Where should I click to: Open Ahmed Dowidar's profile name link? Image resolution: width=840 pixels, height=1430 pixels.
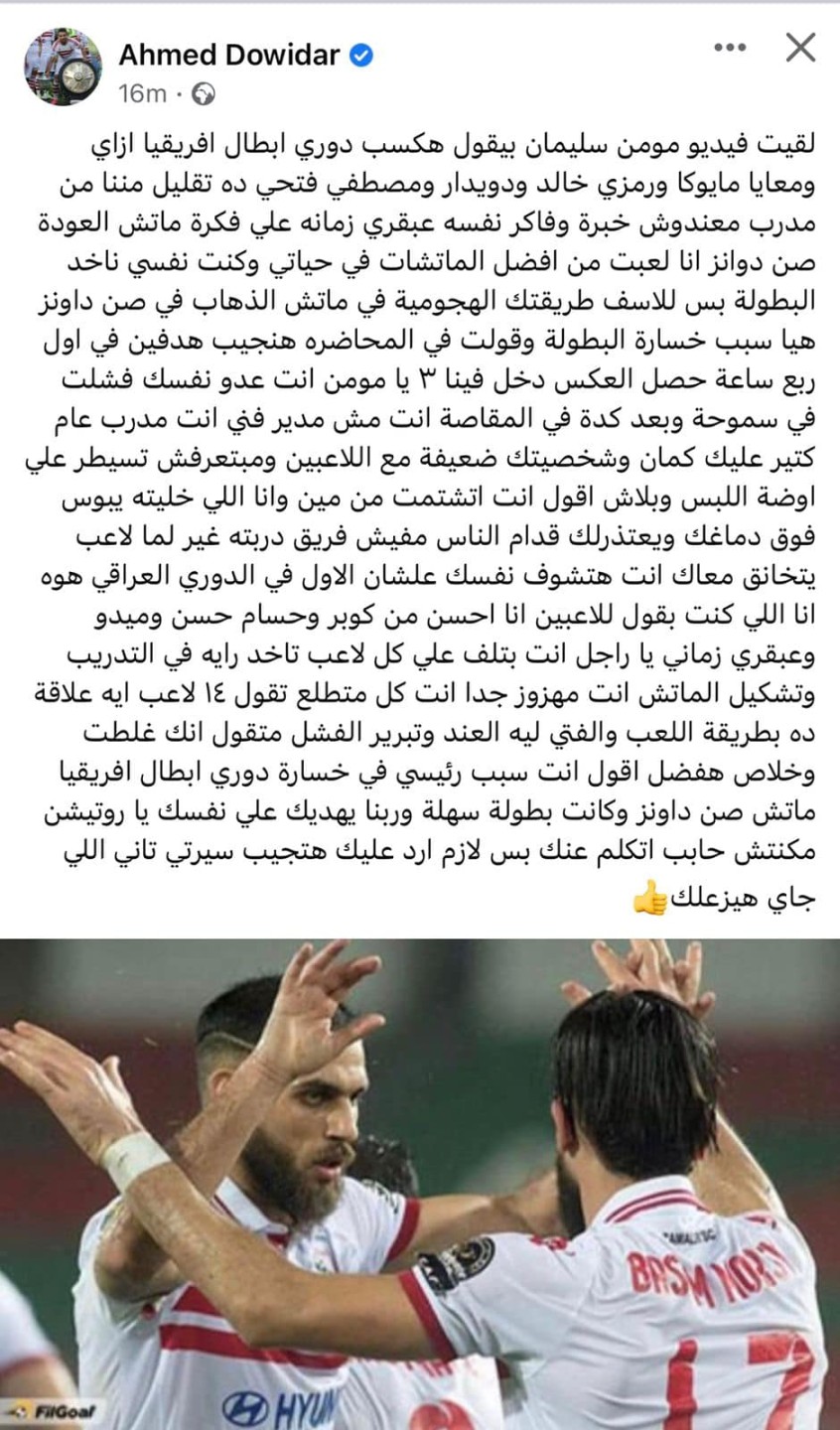229,55
